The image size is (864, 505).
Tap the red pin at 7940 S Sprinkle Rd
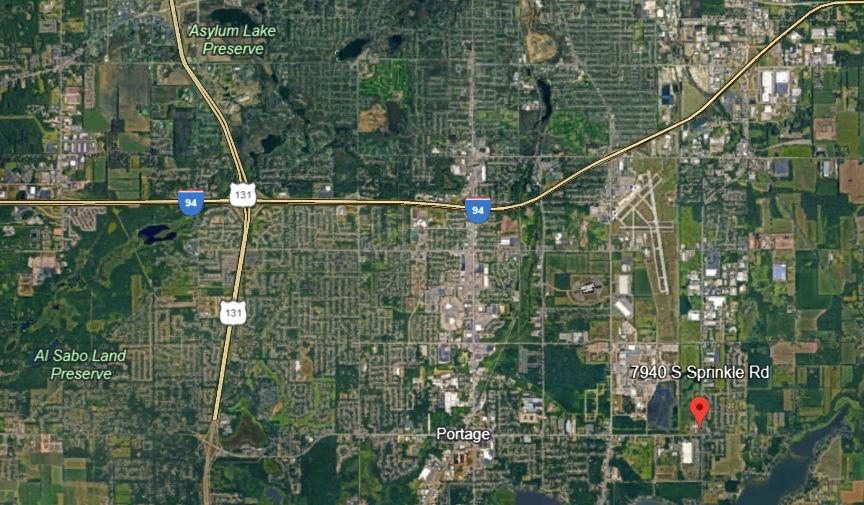click(700, 409)
